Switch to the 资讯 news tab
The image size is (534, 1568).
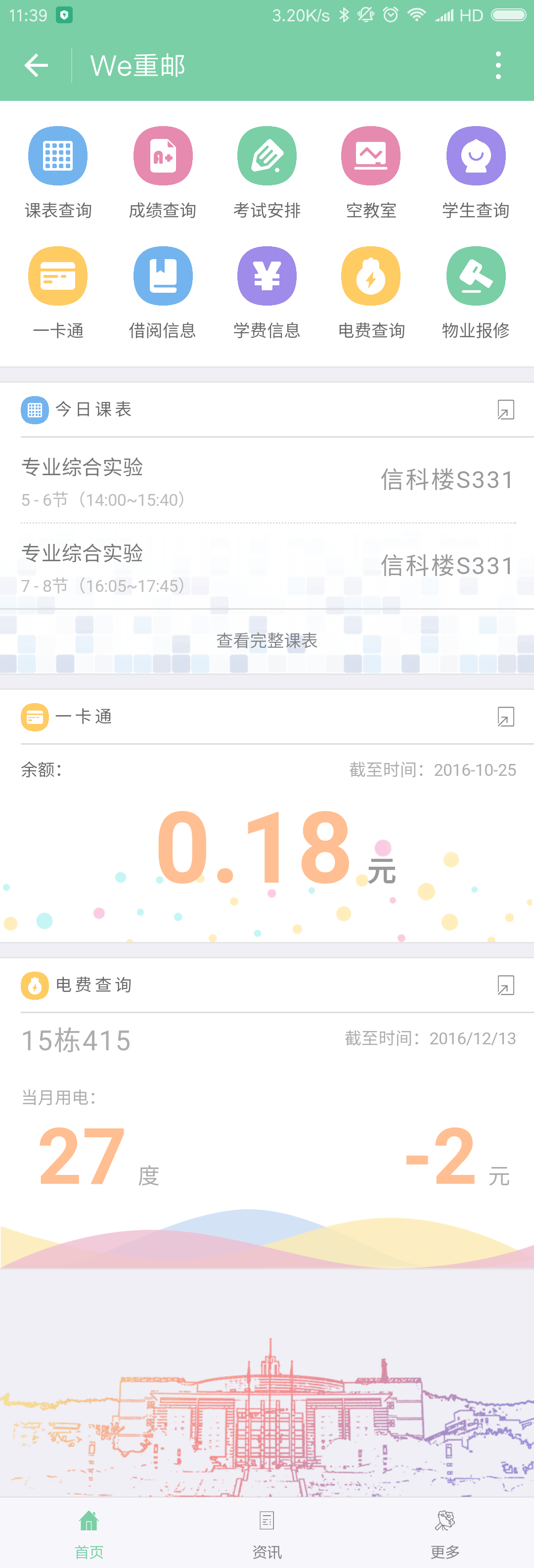(x=266, y=1528)
